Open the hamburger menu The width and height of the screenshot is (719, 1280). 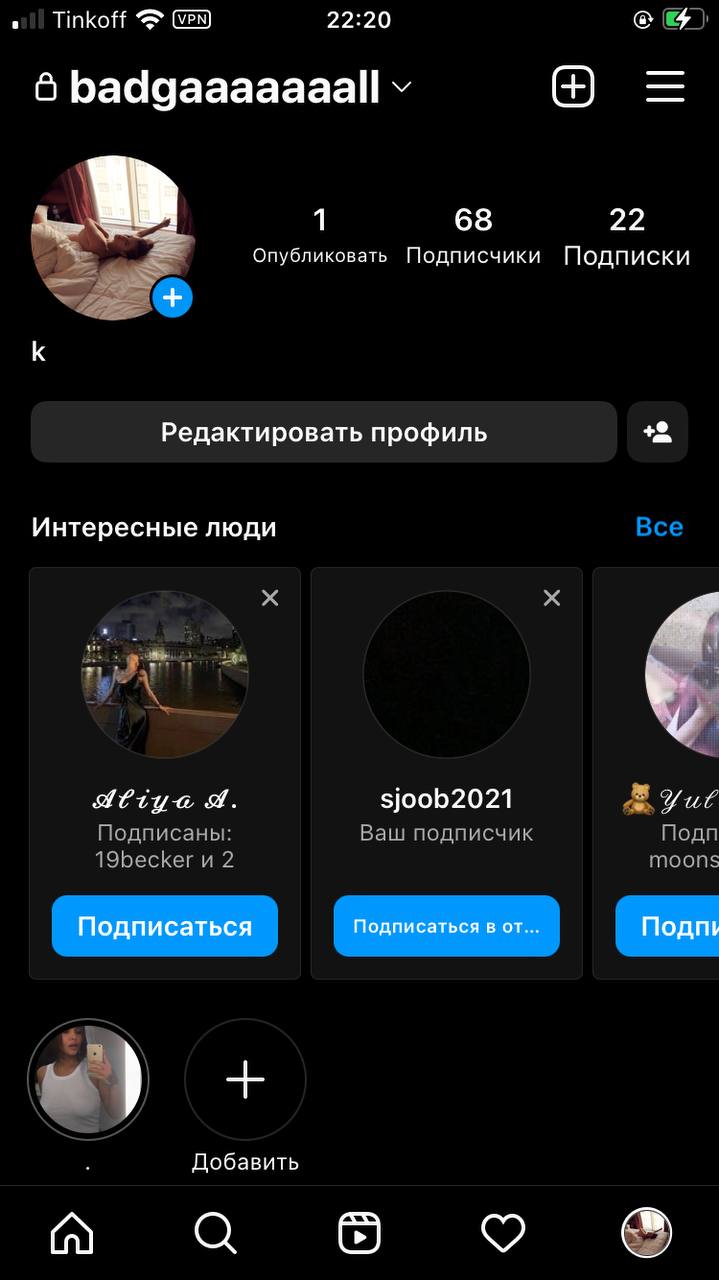(665, 87)
